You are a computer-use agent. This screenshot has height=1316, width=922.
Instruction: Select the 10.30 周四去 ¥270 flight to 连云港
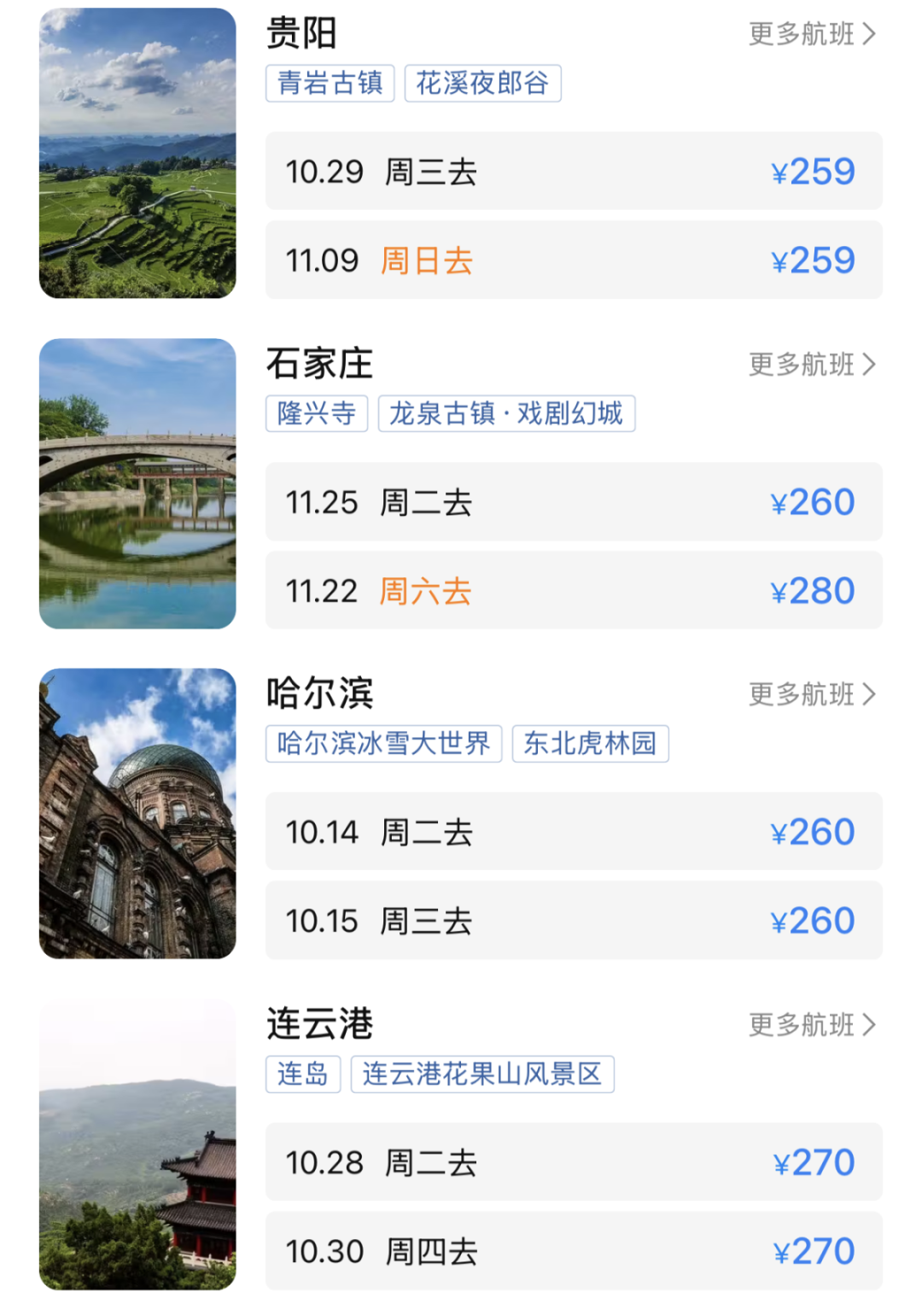575,1250
